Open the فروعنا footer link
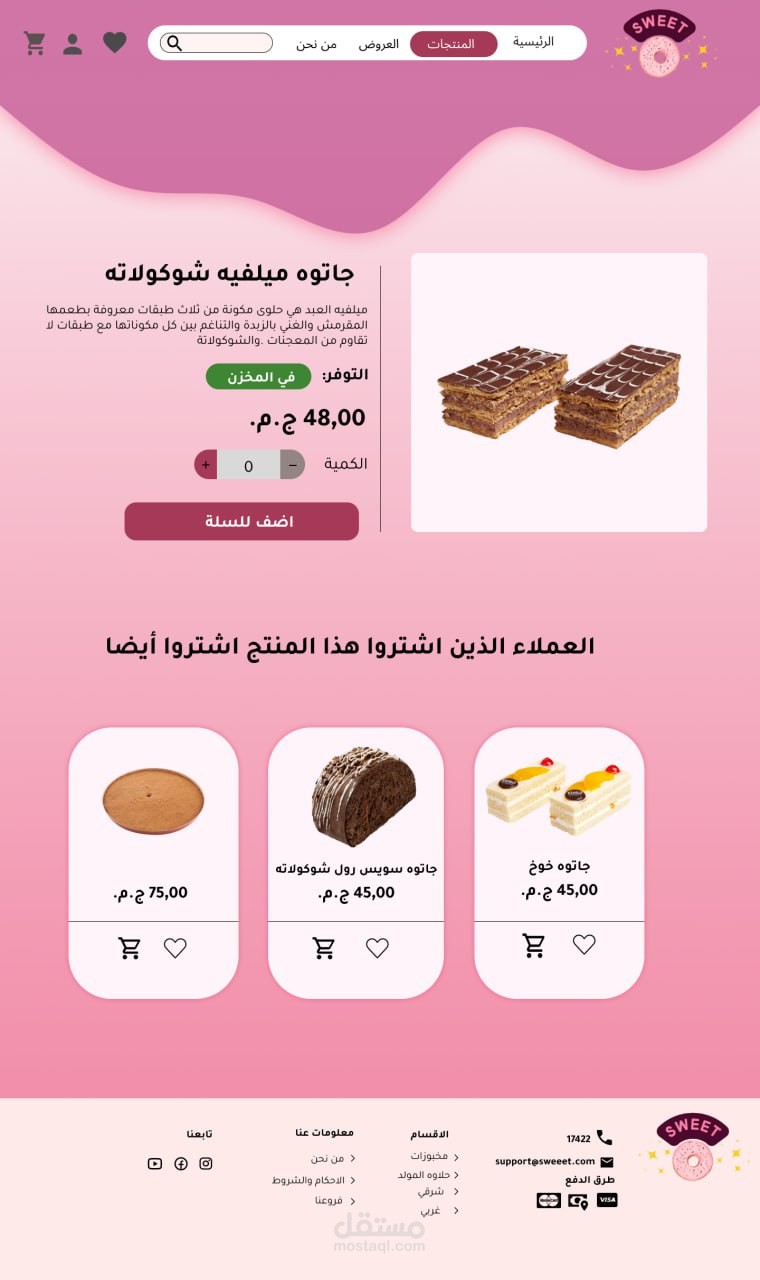 (329, 1200)
